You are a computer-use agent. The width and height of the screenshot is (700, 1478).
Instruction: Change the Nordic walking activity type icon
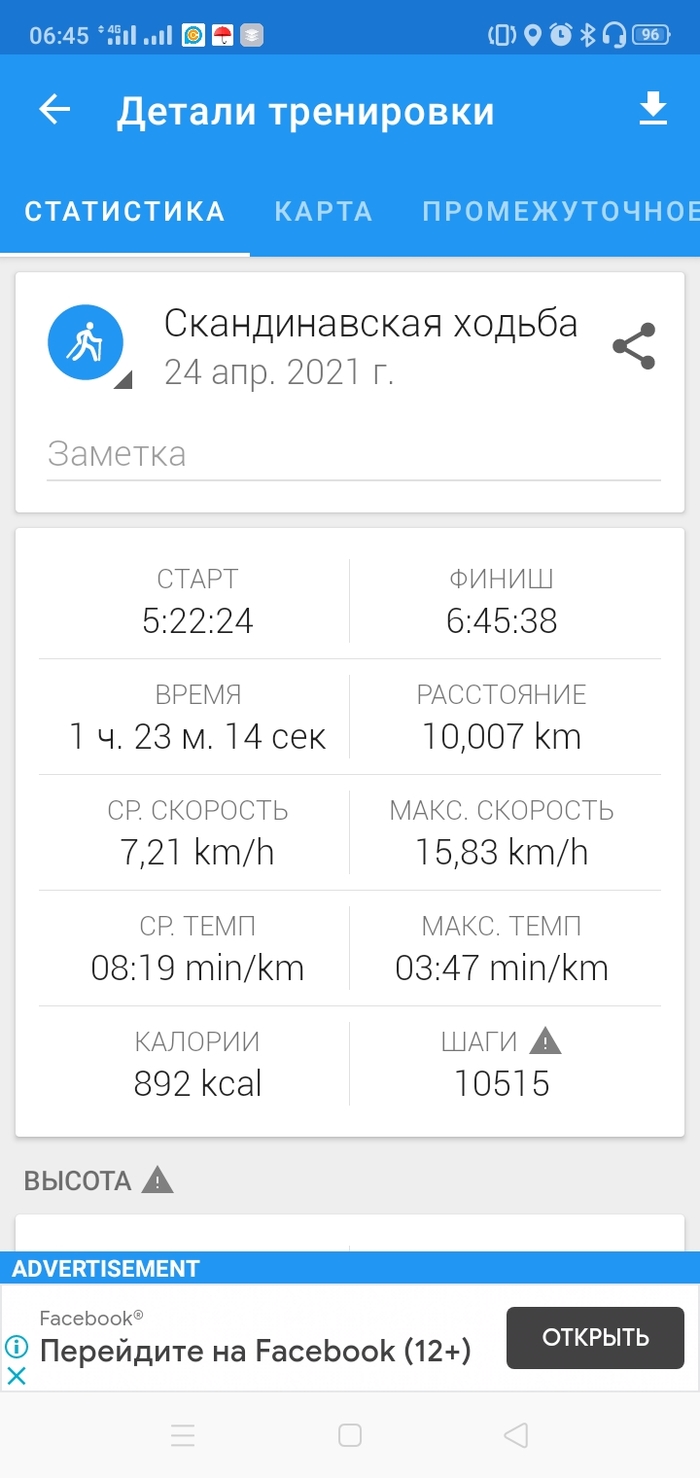pyautogui.click(x=86, y=344)
